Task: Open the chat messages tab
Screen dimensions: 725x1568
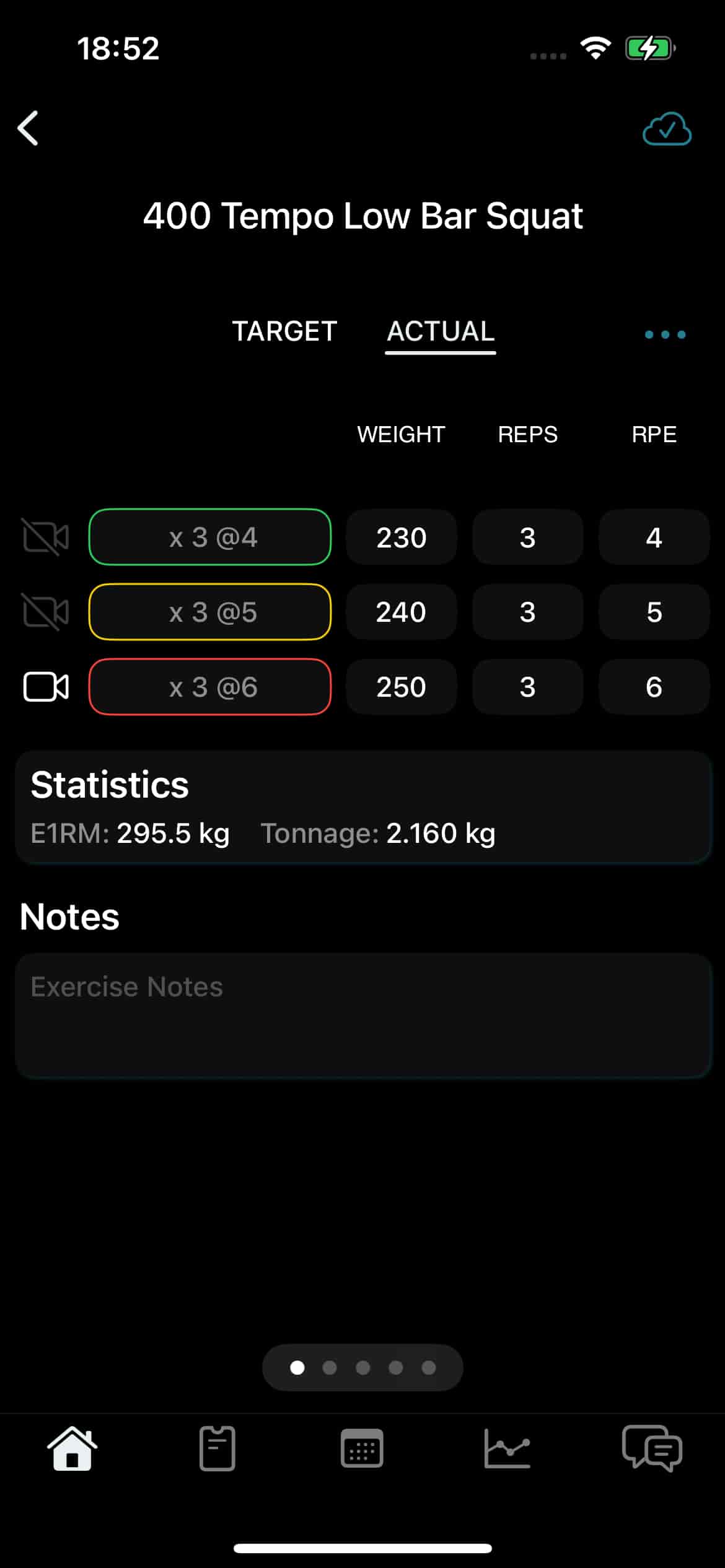Action: click(652, 1448)
